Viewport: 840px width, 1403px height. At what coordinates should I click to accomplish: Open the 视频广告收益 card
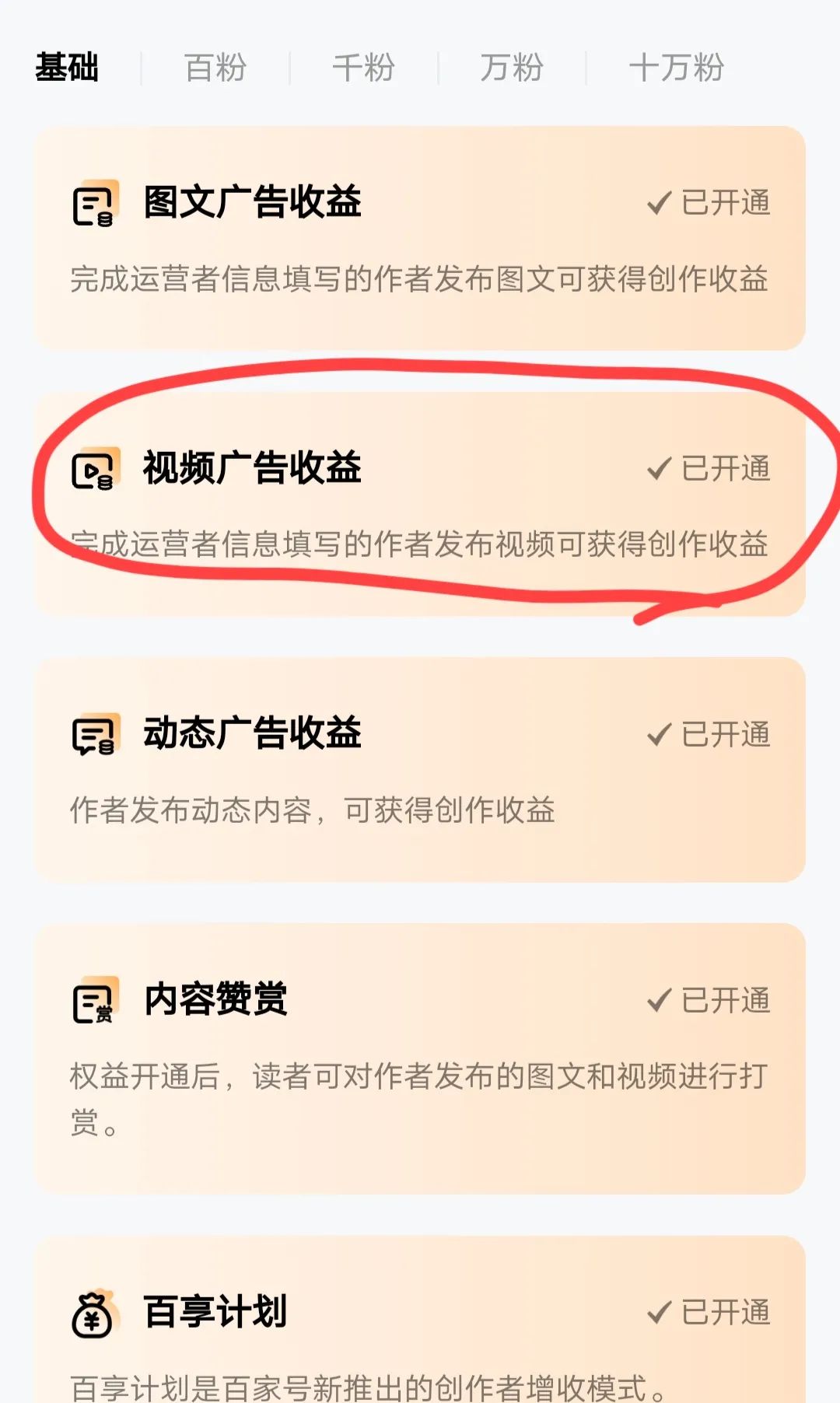(419, 504)
